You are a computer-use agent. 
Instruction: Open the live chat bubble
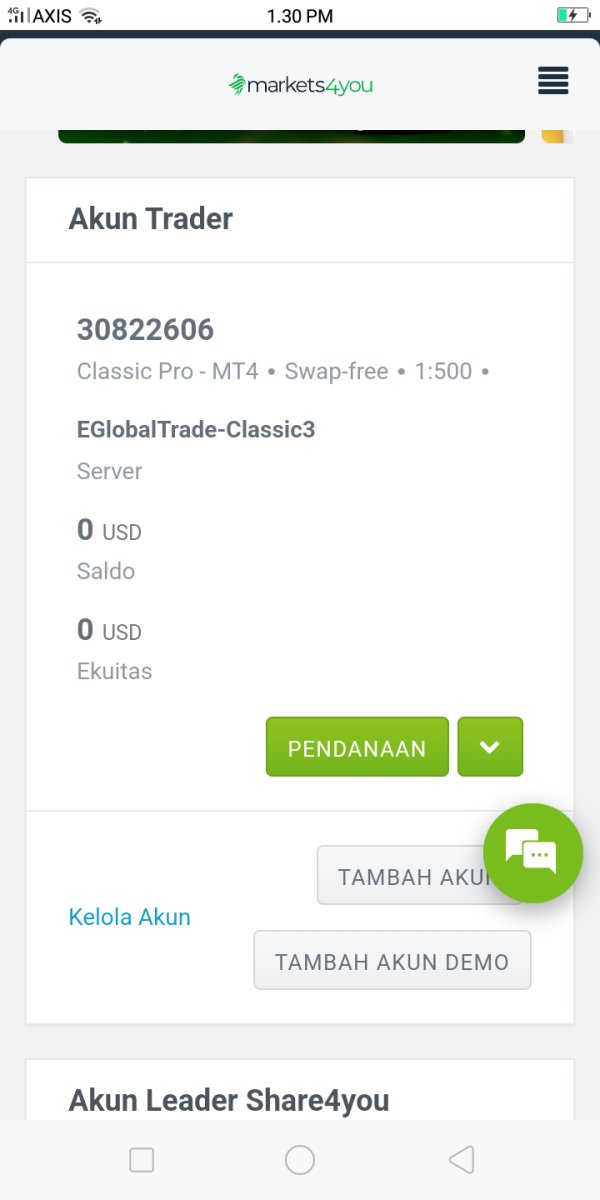click(532, 853)
